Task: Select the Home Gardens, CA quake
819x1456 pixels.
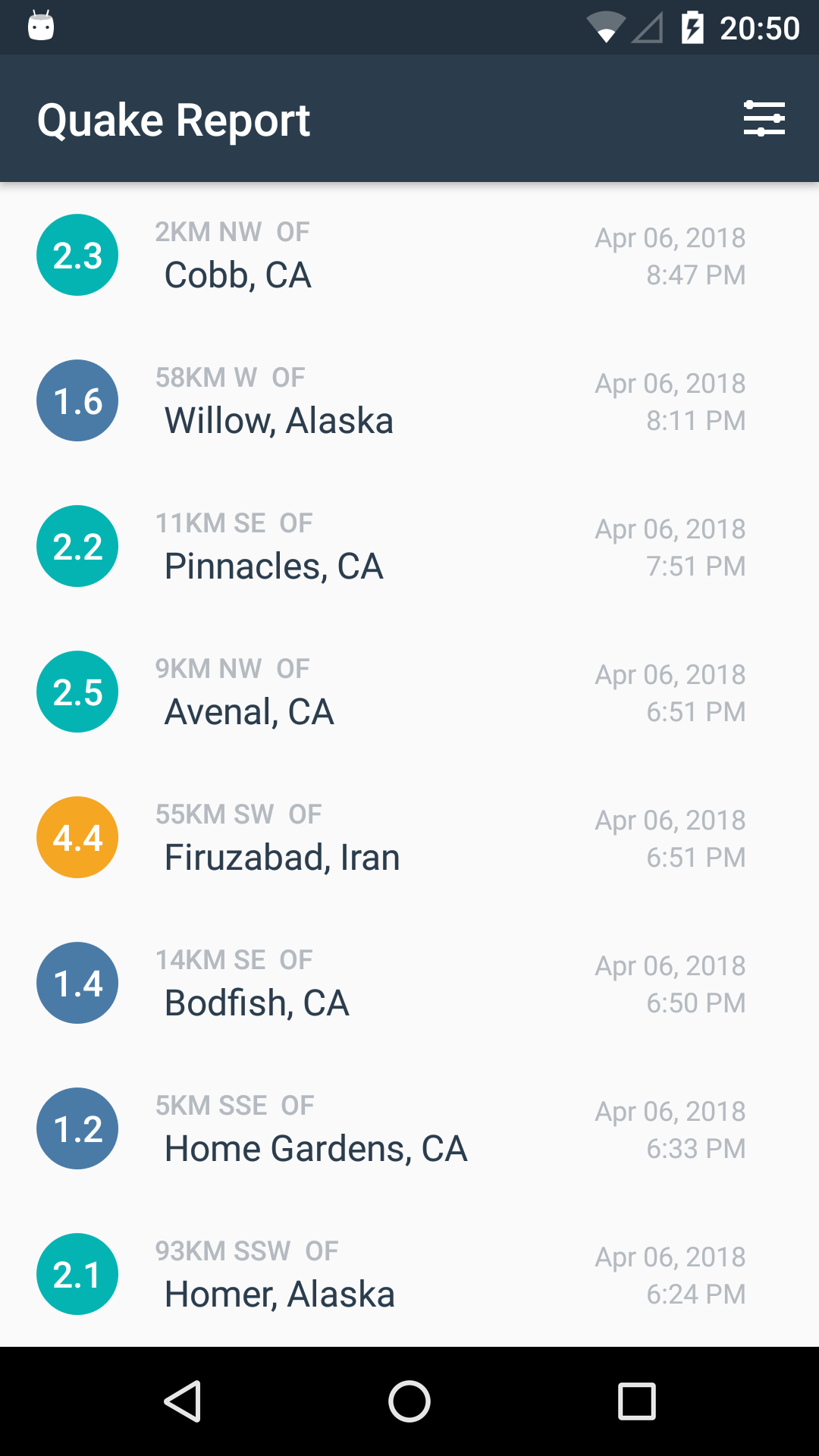Action: click(409, 1128)
